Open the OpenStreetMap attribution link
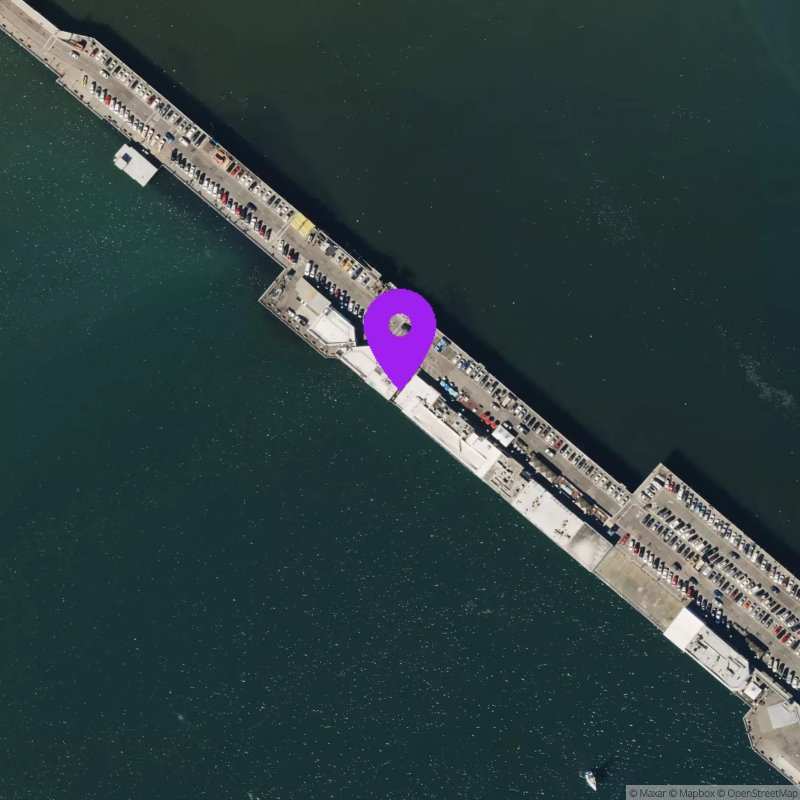Image resolution: width=800 pixels, height=800 pixels. point(758,792)
